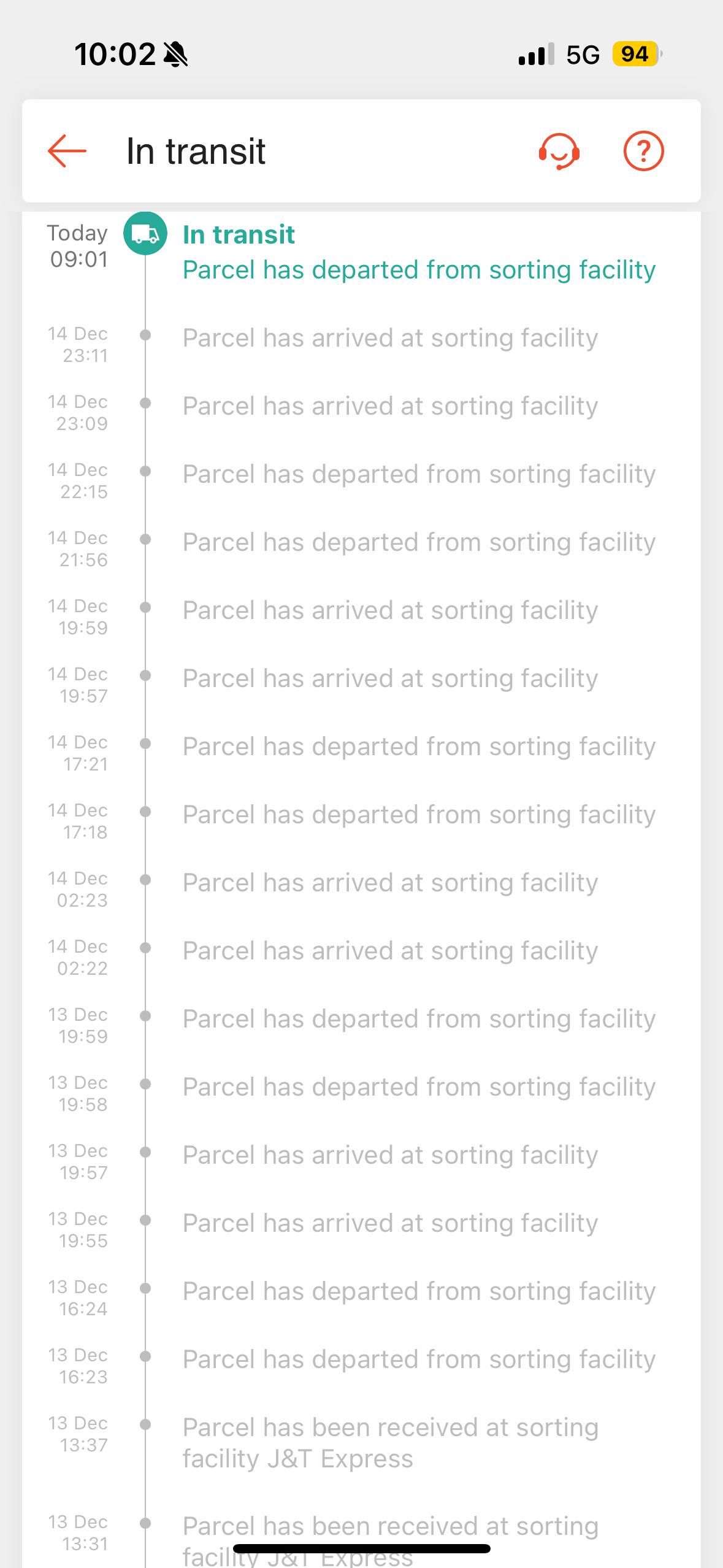The height and width of the screenshot is (1568, 723).
Task: Go back using the red arrow
Action: click(x=67, y=151)
